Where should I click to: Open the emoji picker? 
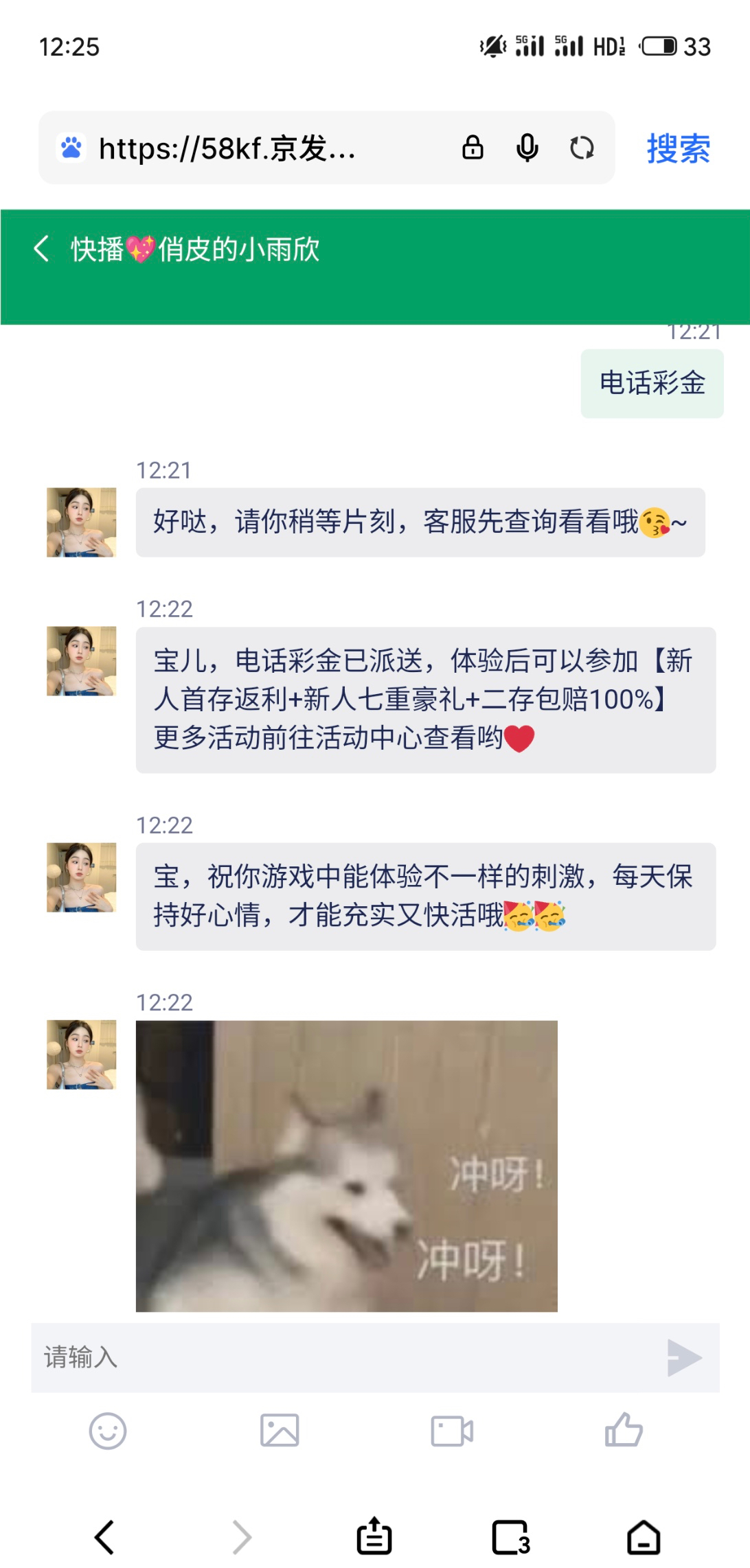click(108, 1431)
